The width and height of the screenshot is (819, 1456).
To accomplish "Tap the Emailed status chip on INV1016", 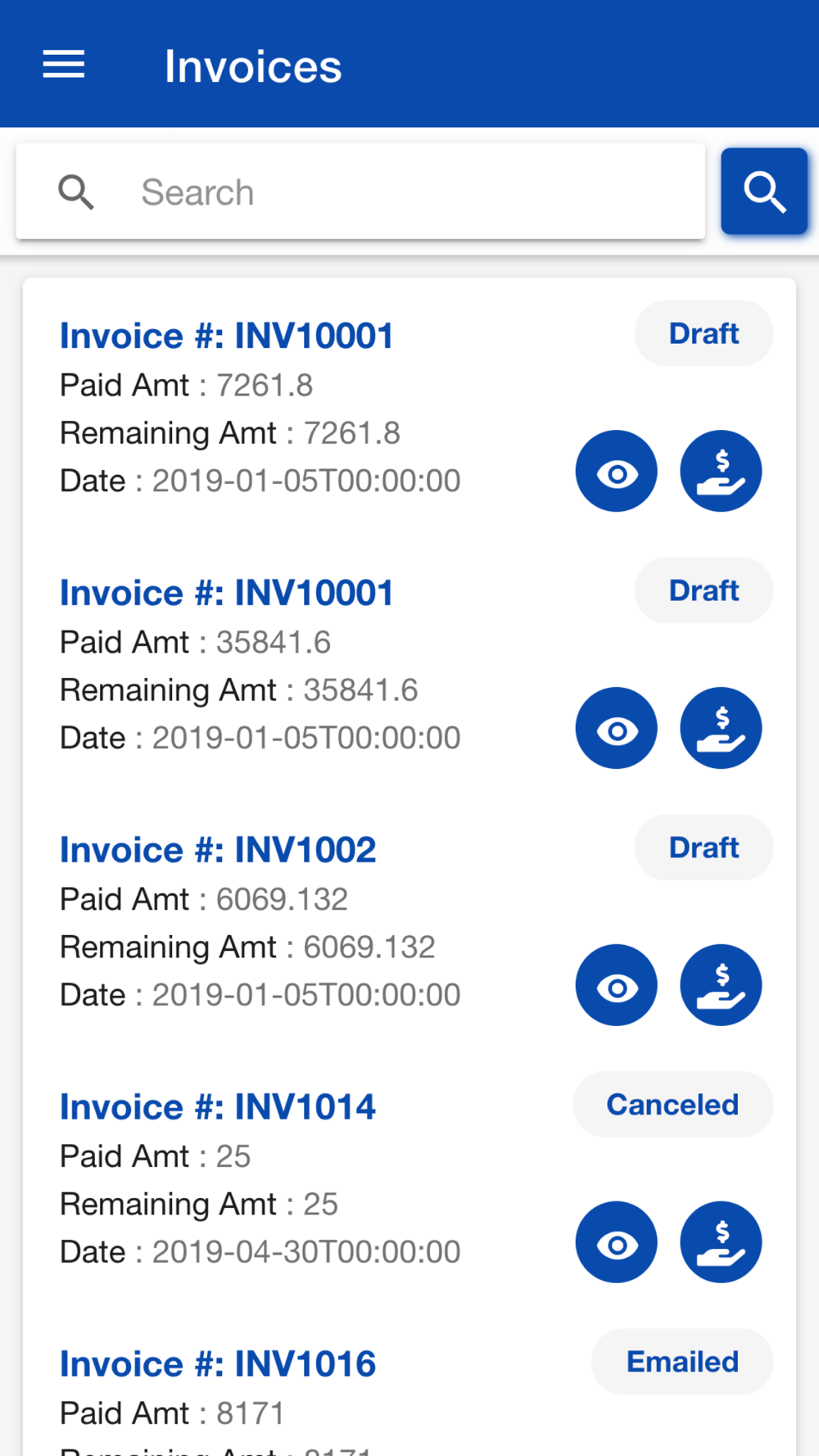I will click(682, 1362).
